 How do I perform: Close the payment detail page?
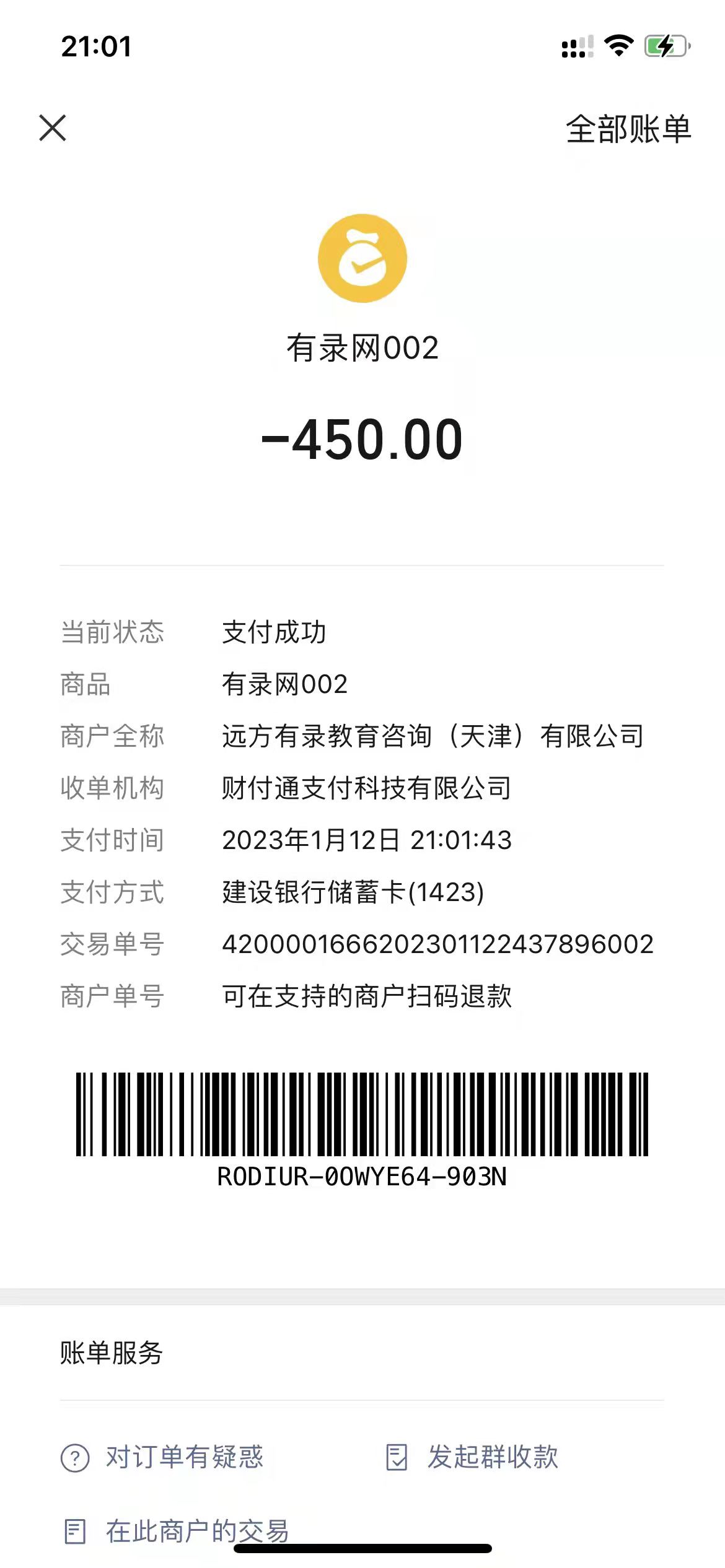pos(53,128)
